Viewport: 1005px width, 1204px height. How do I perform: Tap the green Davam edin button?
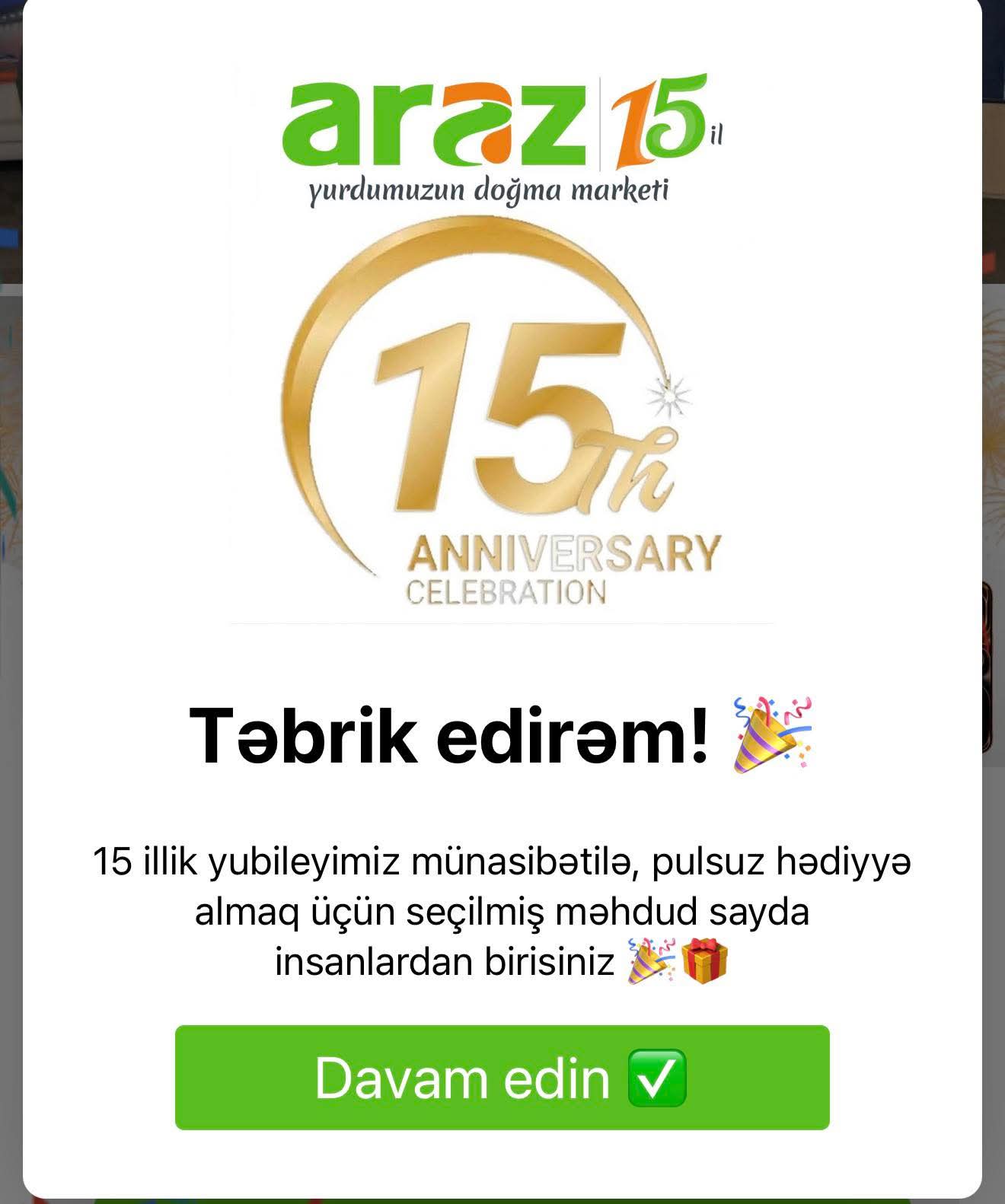[502, 1077]
